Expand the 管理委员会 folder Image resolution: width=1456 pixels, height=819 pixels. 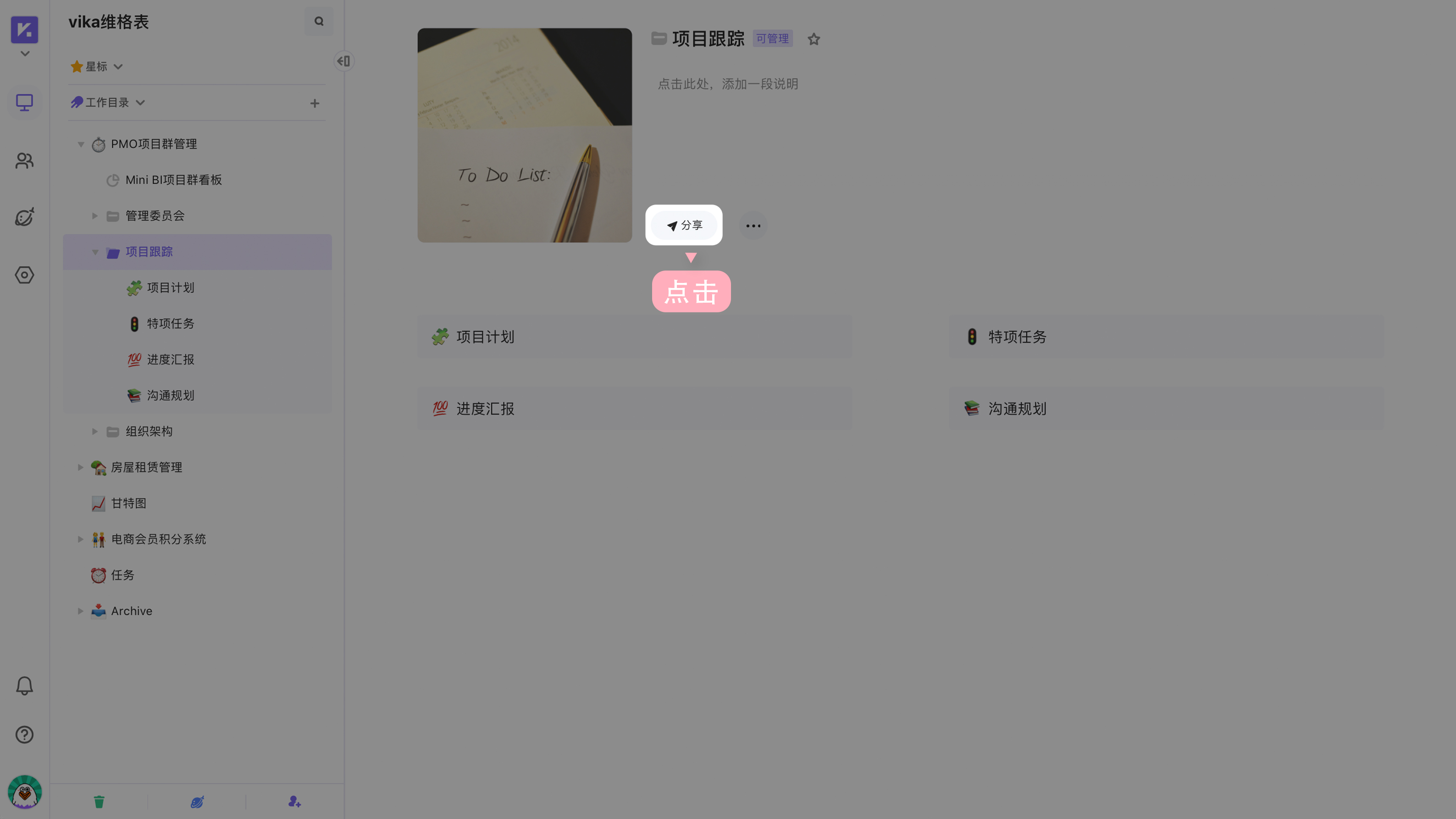click(95, 216)
